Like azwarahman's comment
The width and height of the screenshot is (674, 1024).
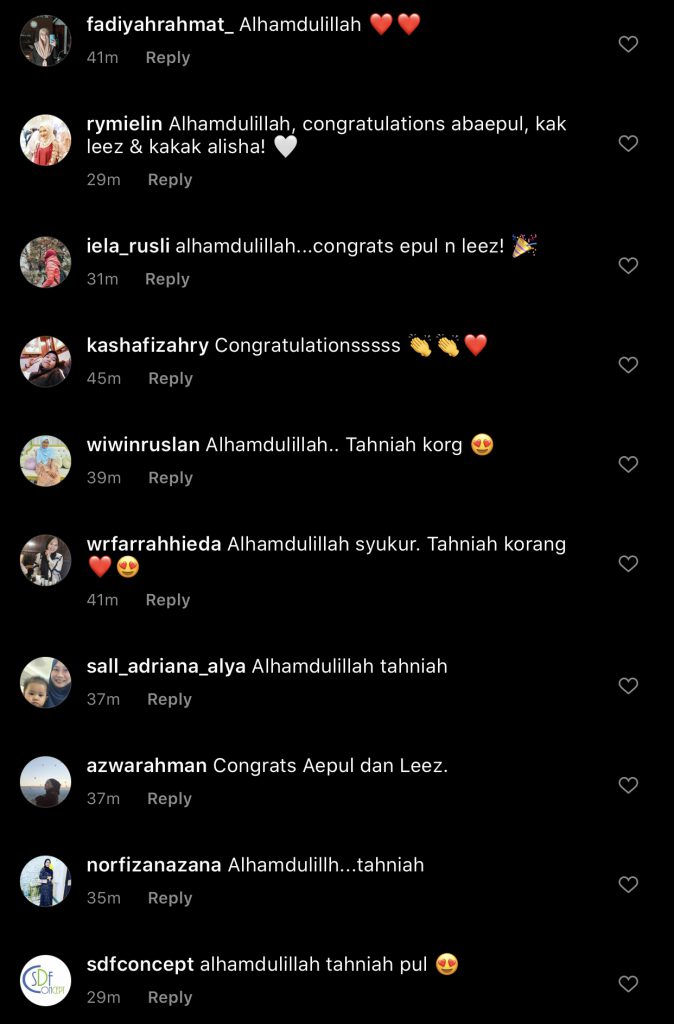pyautogui.click(x=628, y=786)
